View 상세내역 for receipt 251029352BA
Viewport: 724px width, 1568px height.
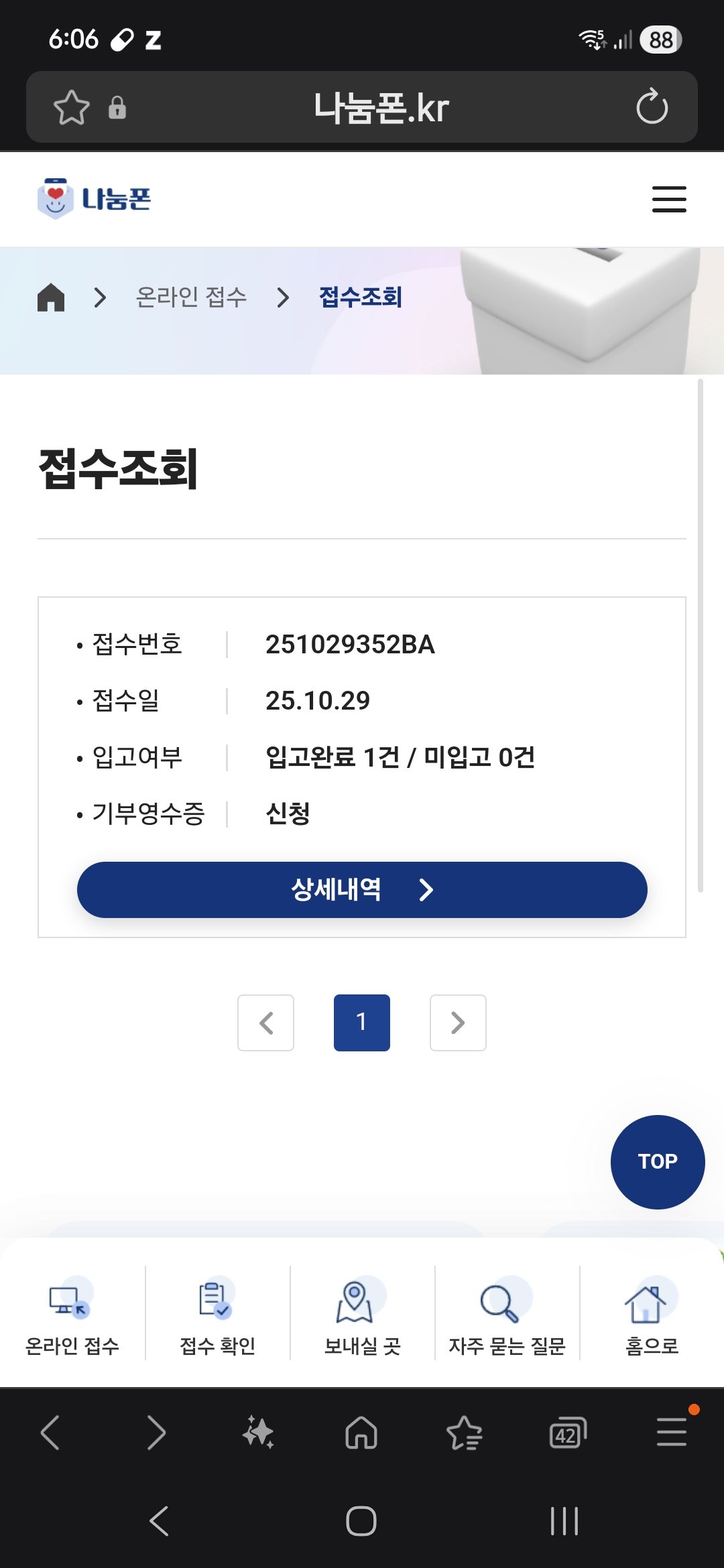(362, 890)
